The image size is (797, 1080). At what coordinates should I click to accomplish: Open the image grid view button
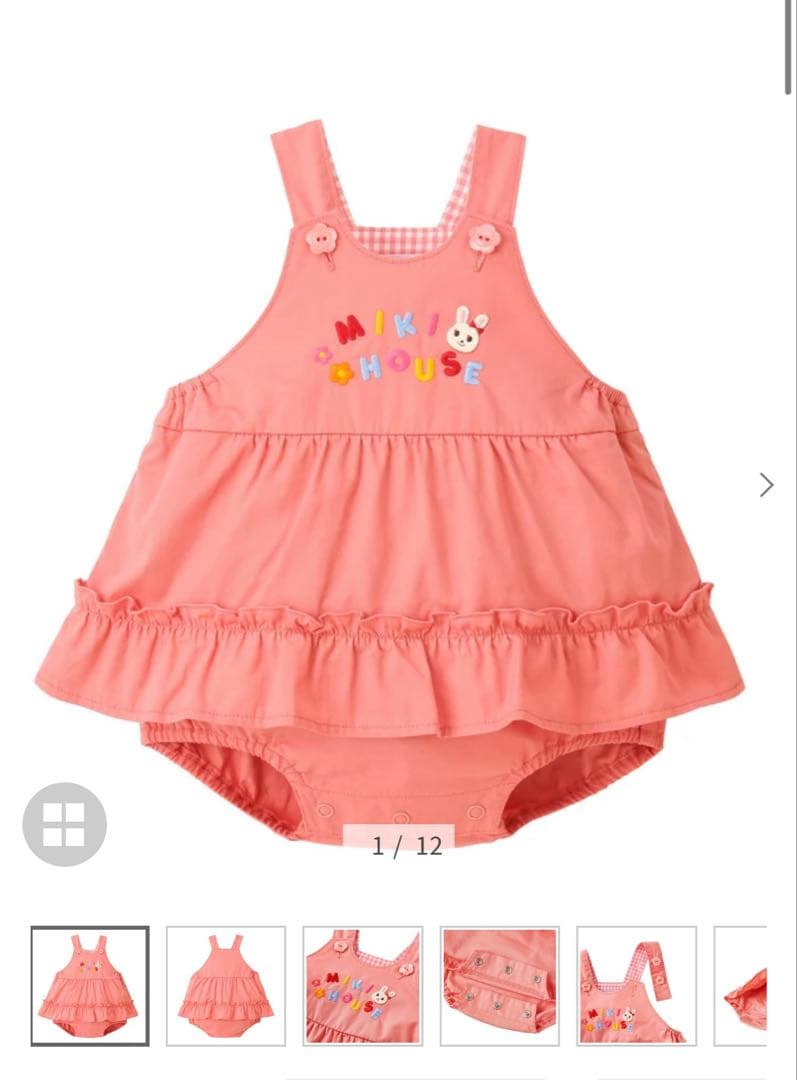(x=65, y=824)
